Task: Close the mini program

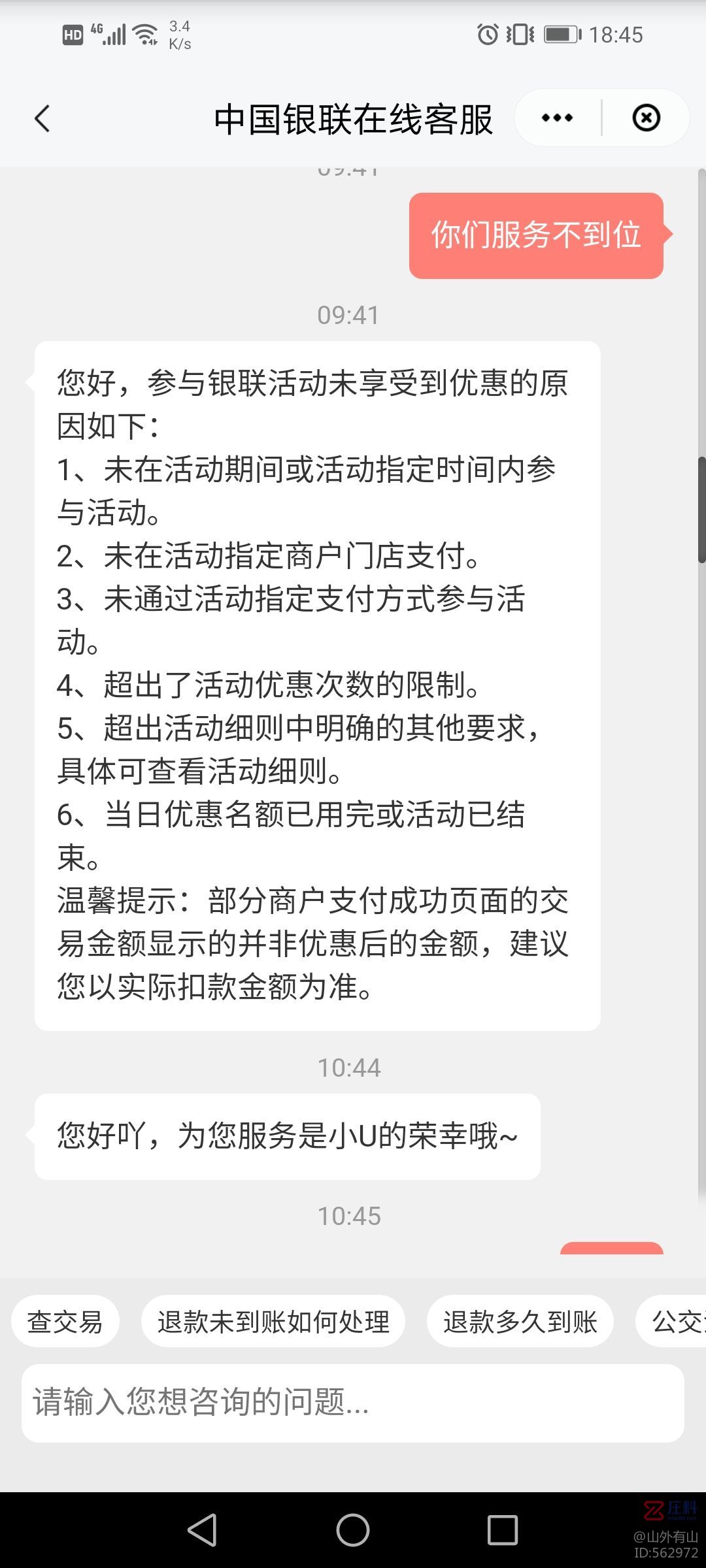Action: click(x=646, y=118)
